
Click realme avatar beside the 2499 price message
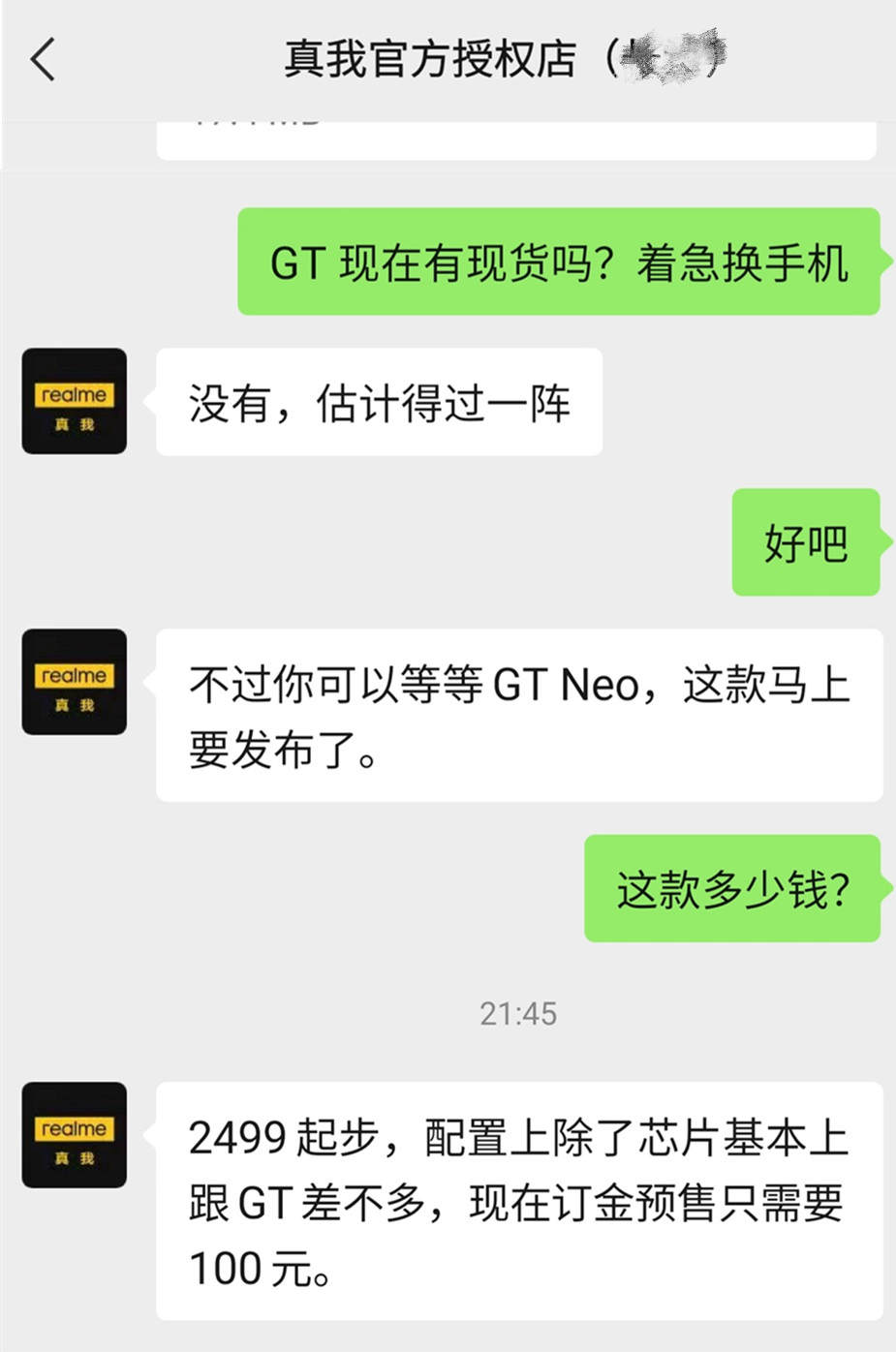click(x=74, y=1135)
